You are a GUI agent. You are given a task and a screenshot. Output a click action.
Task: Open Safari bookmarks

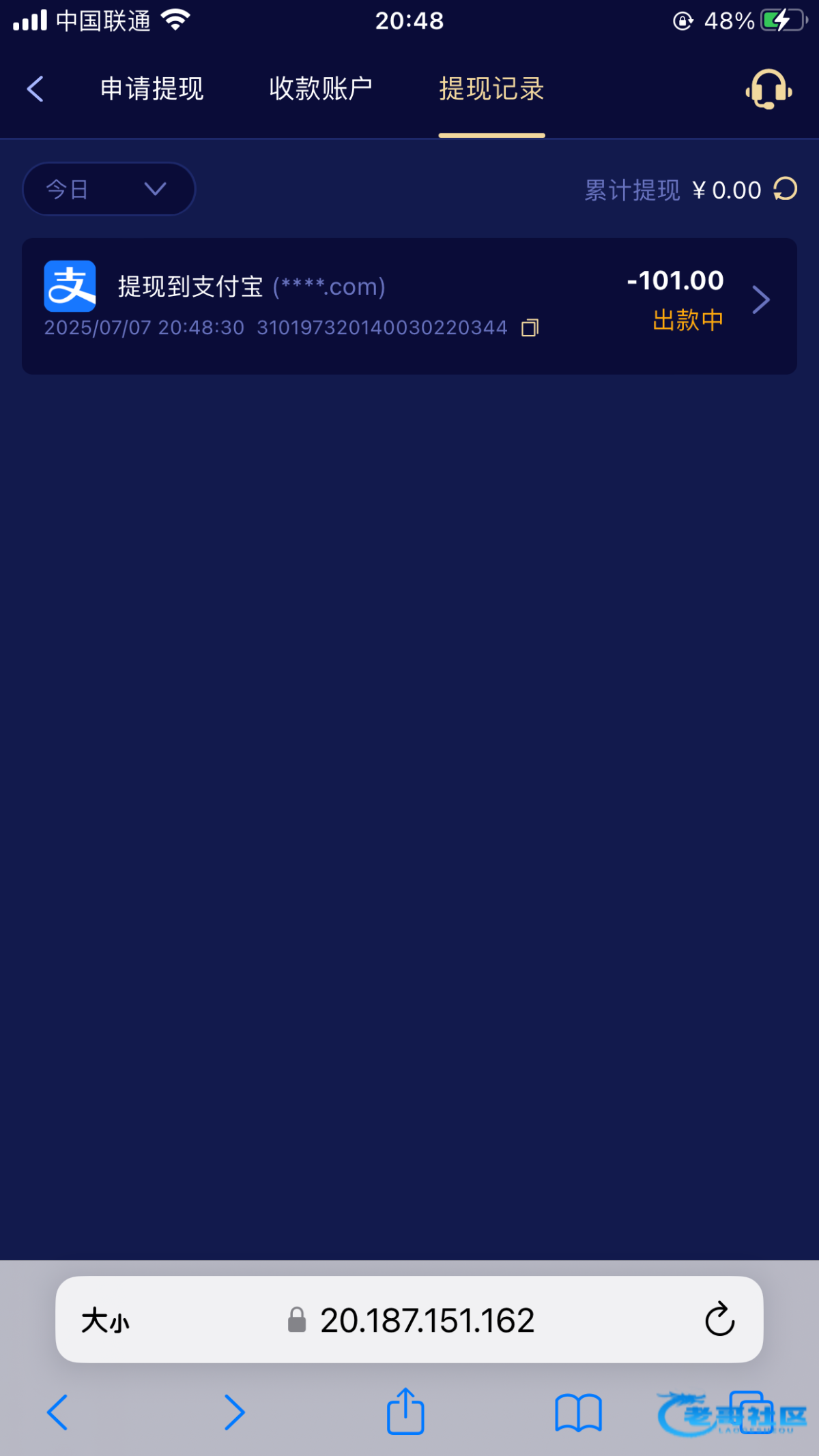point(578,1412)
